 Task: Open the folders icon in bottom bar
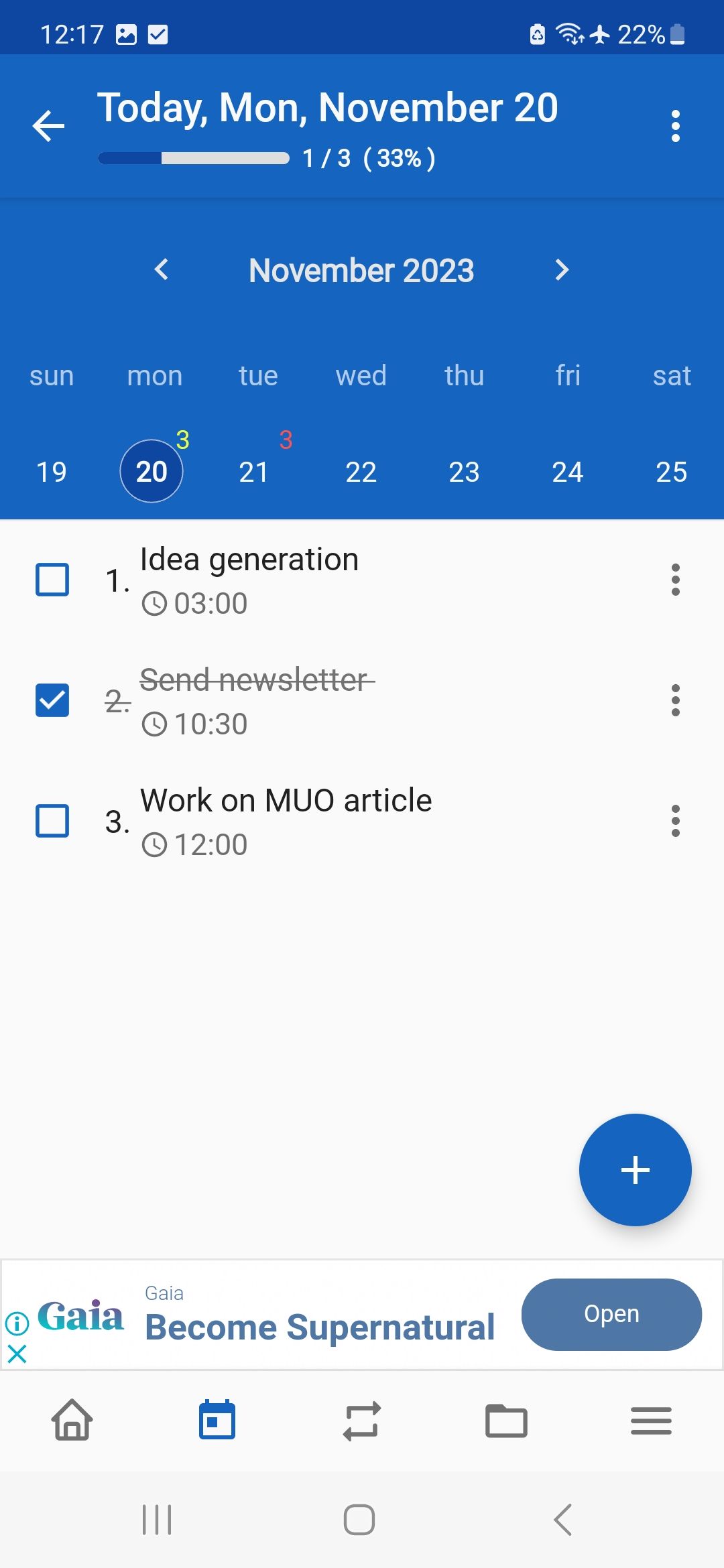[506, 1421]
